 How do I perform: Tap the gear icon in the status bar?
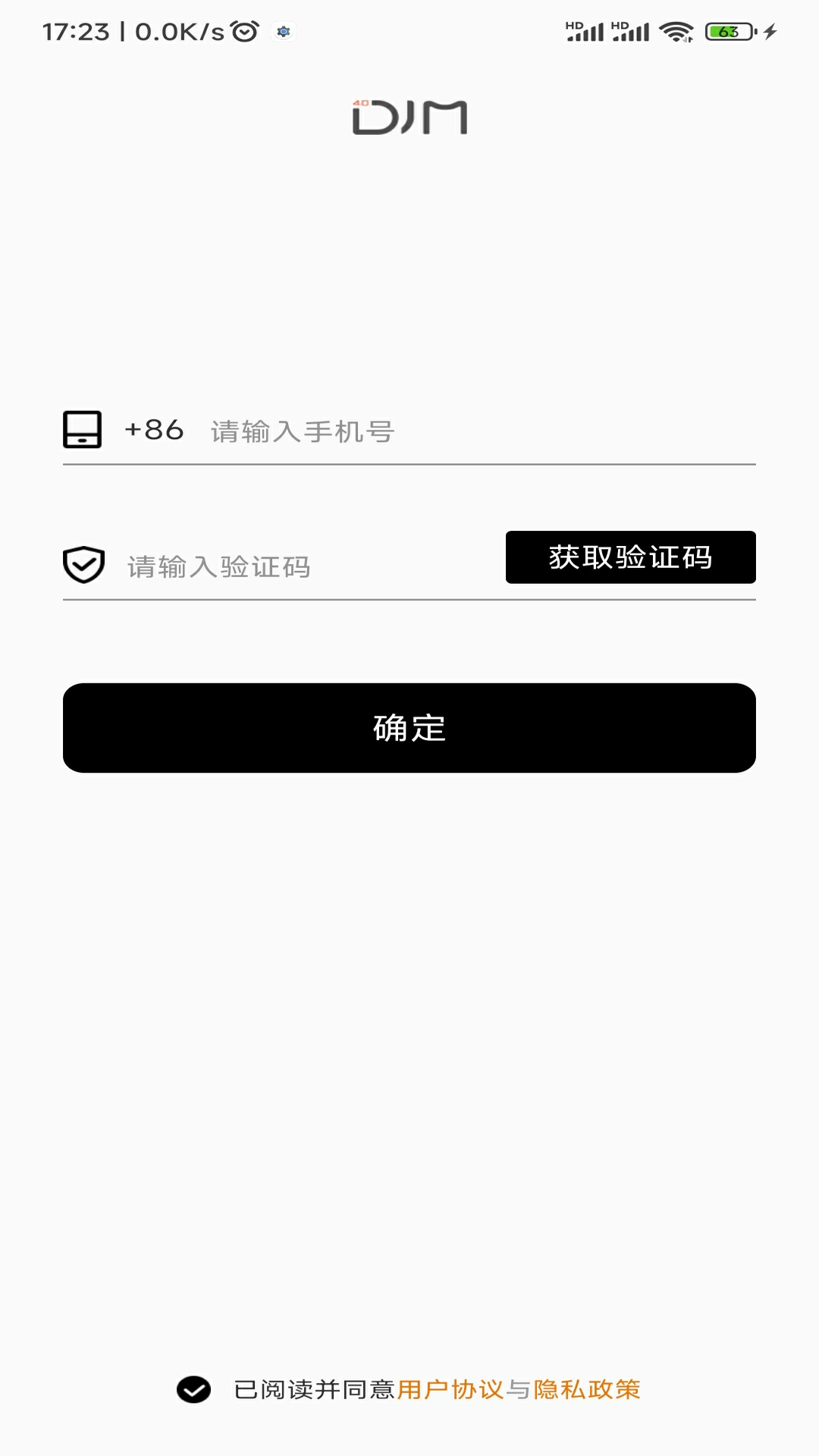point(284,32)
